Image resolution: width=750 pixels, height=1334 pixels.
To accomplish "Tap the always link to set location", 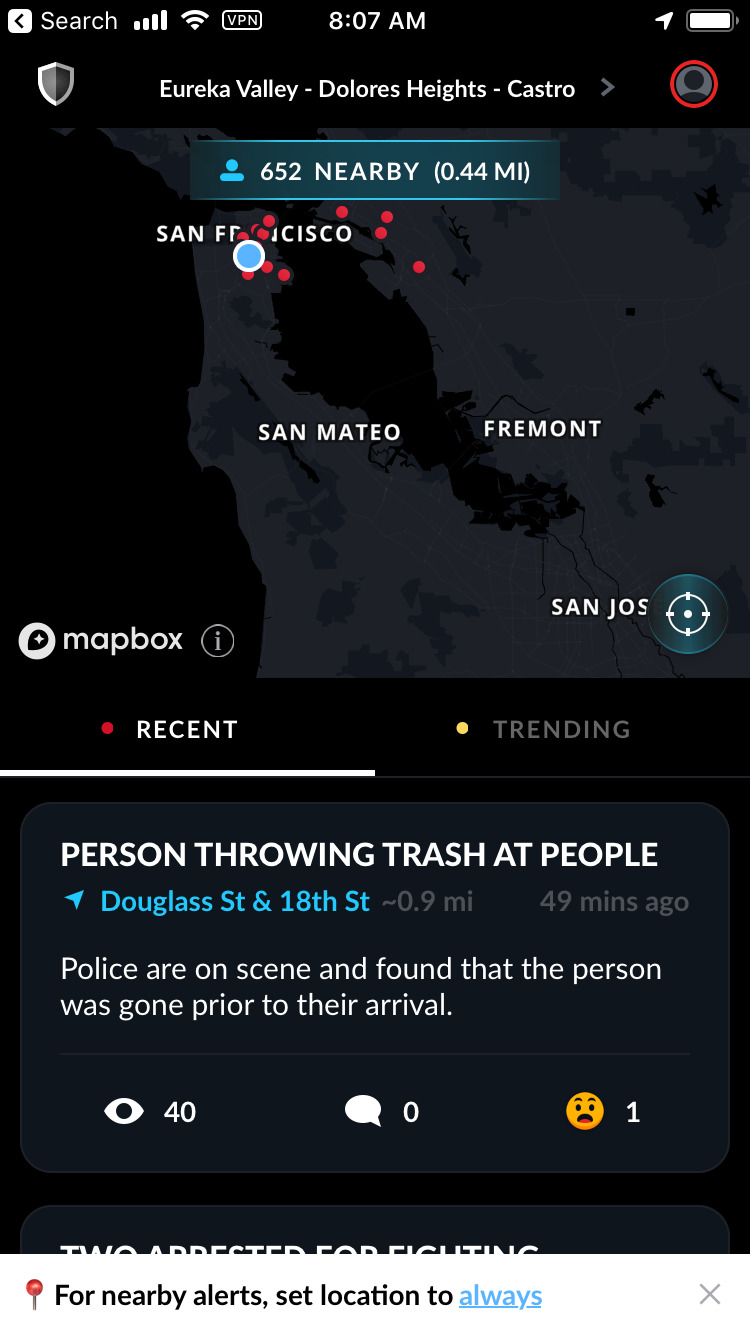I will 500,1296.
